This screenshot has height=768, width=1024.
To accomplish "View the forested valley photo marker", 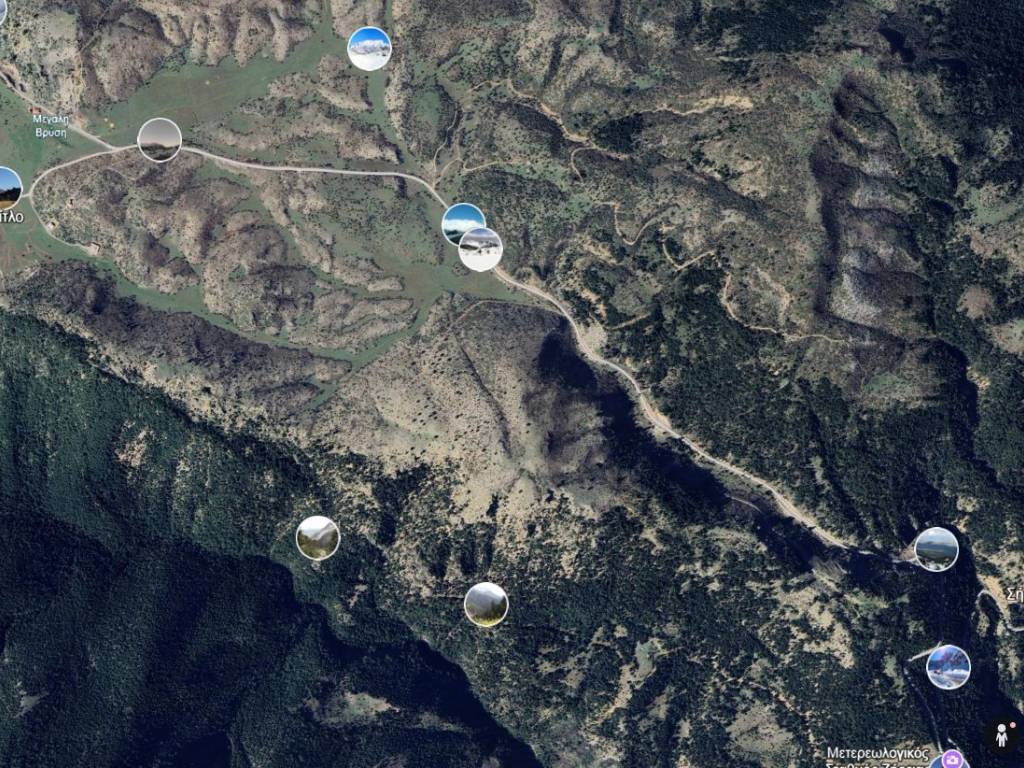I will click(x=318, y=538).
